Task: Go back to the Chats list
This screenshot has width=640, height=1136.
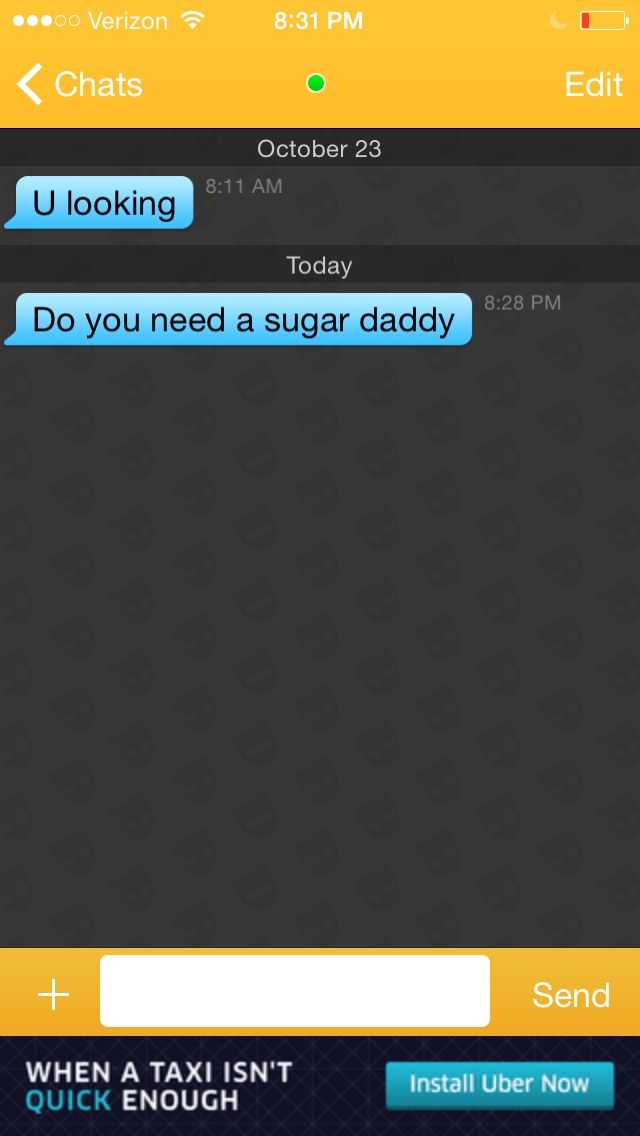Action: tap(80, 85)
